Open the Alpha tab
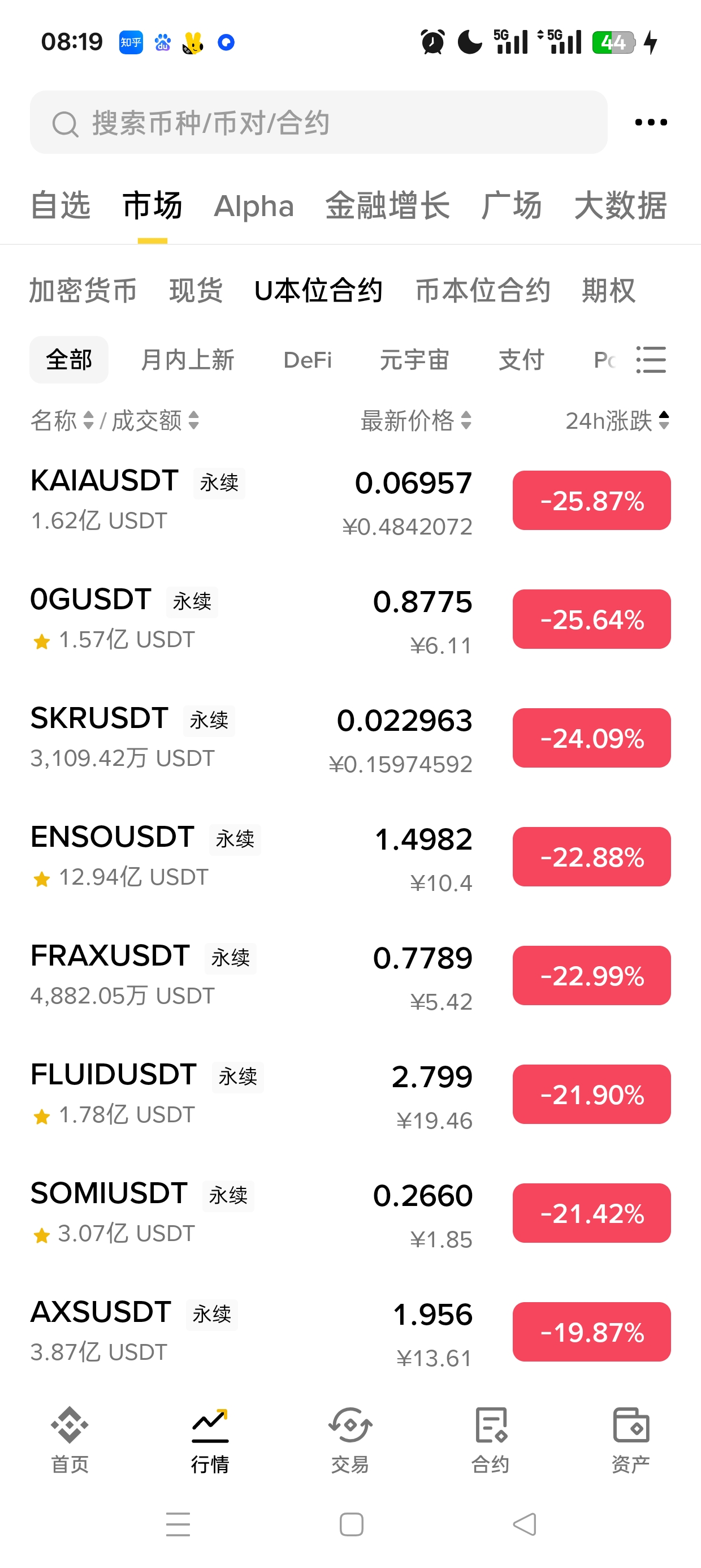701x1568 pixels. pyautogui.click(x=254, y=206)
